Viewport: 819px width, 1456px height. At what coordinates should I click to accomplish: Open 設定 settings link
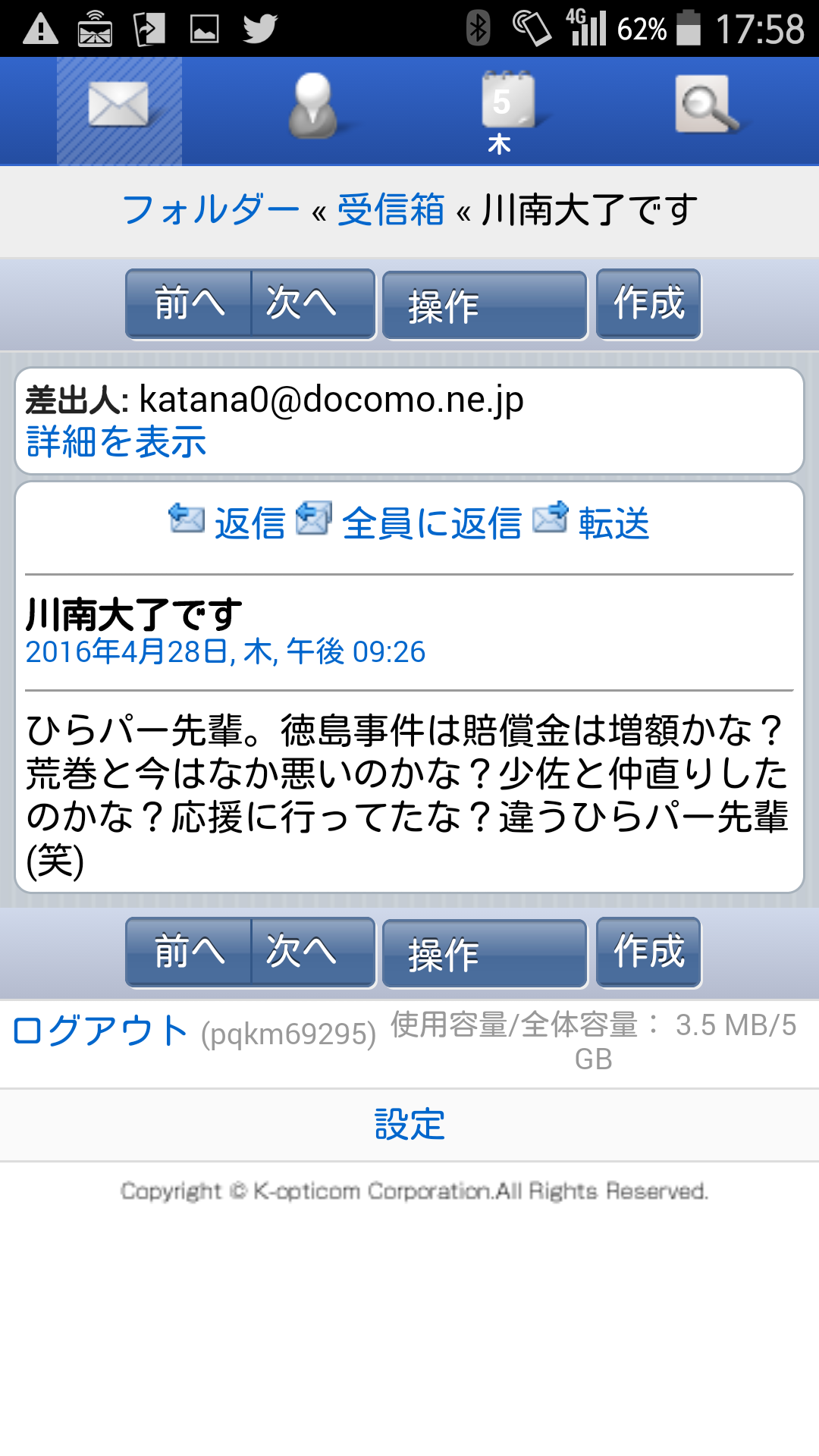tap(409, 1125)
